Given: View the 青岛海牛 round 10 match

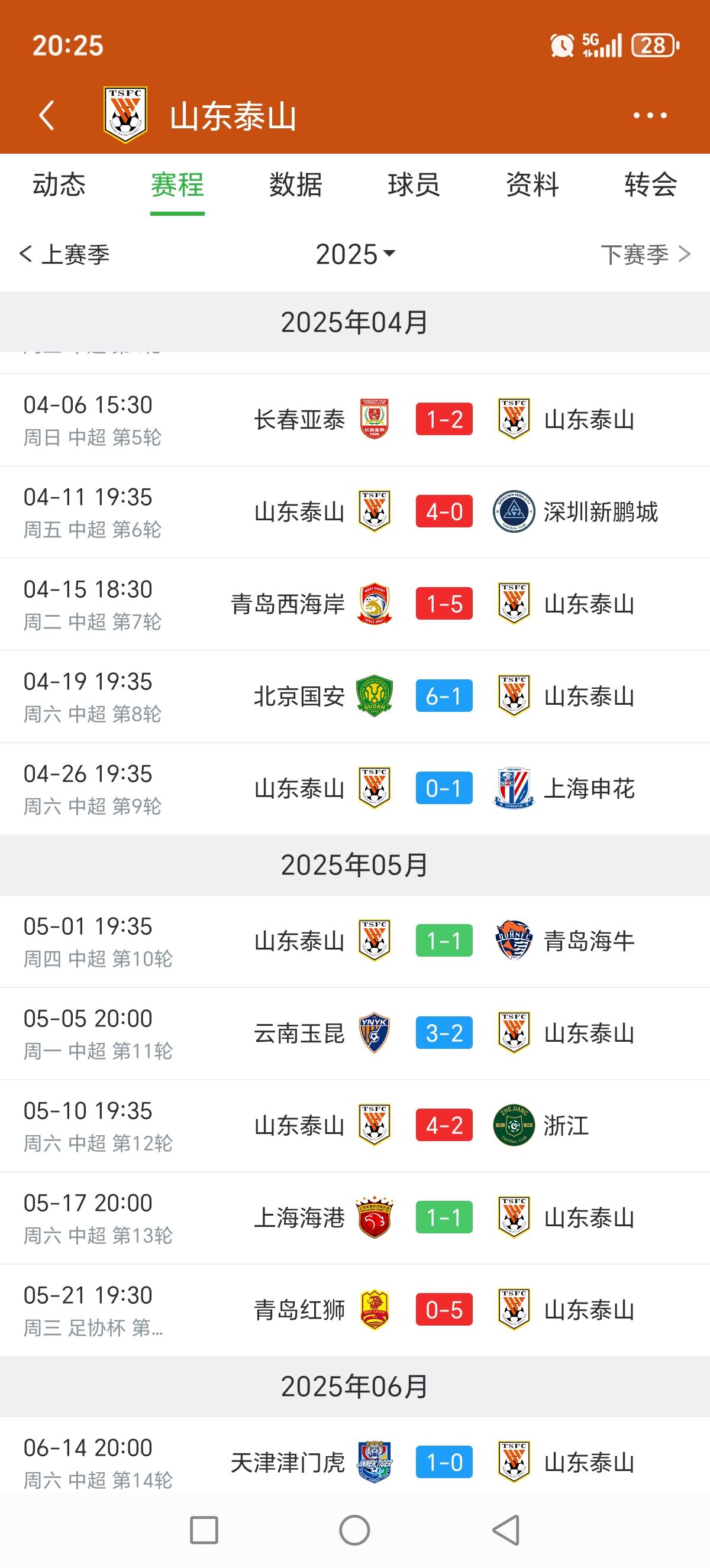Looking at the screenshot, I should pos(355,942).
